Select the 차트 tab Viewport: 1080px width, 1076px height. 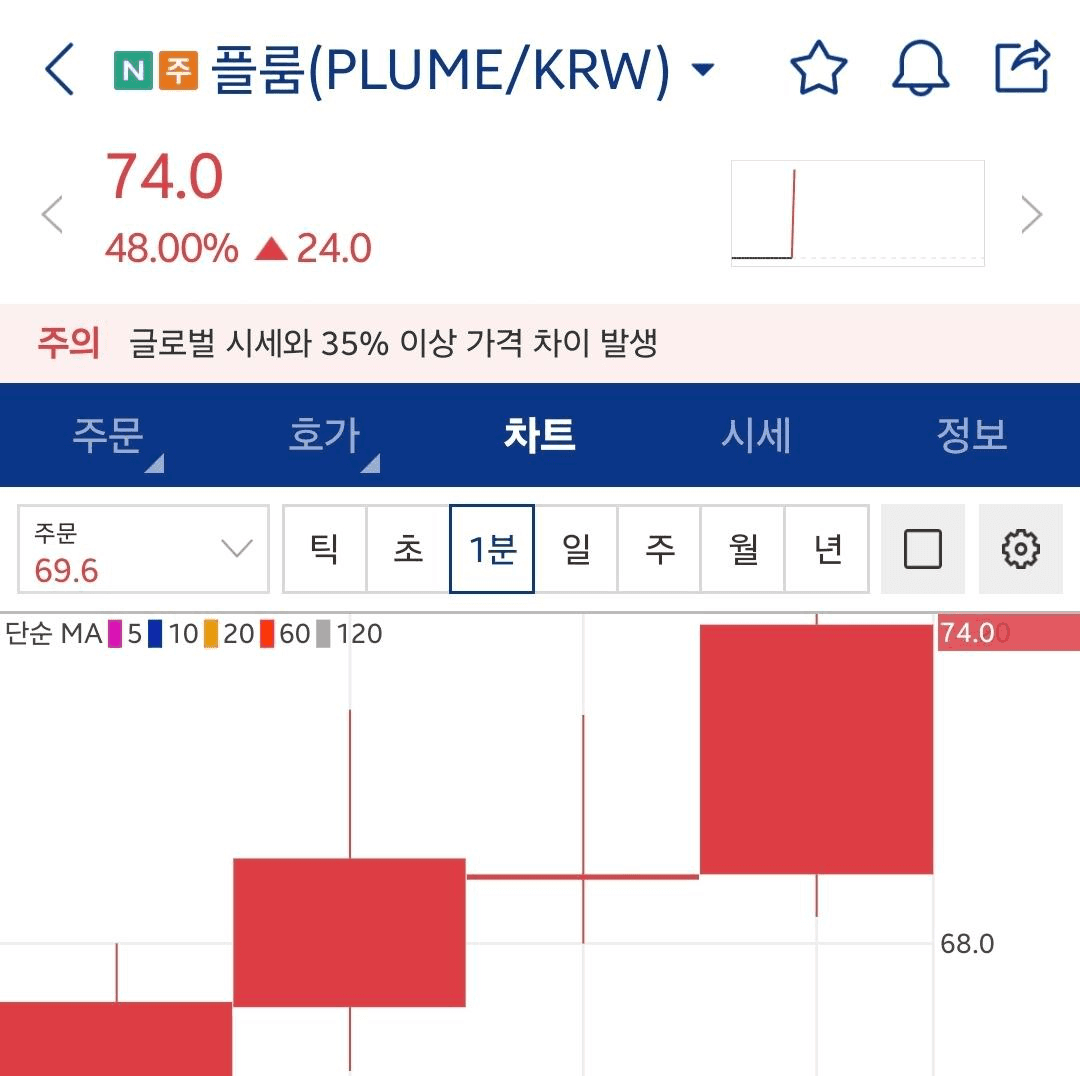click(540, 436)
